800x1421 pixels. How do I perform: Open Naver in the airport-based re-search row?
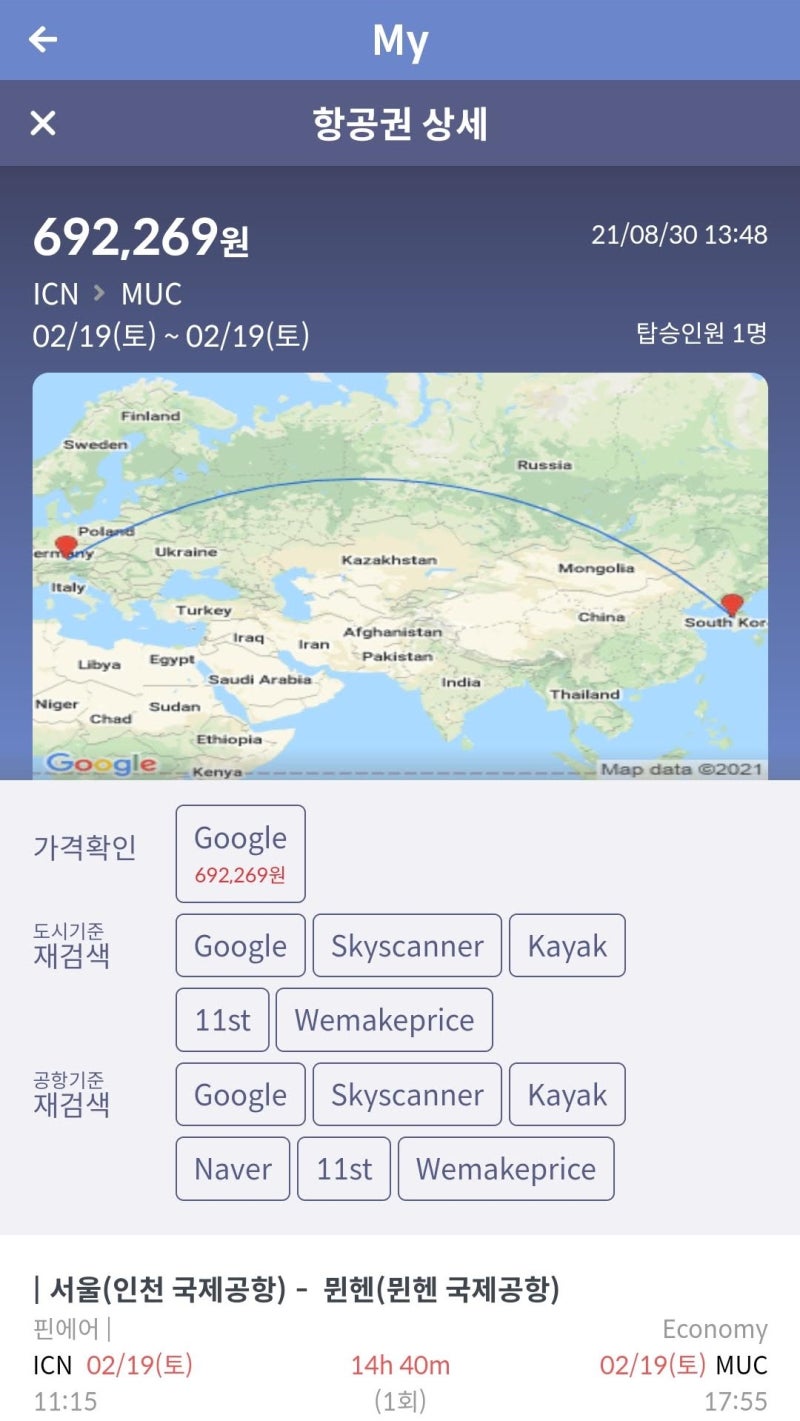tap(232, 1168)
